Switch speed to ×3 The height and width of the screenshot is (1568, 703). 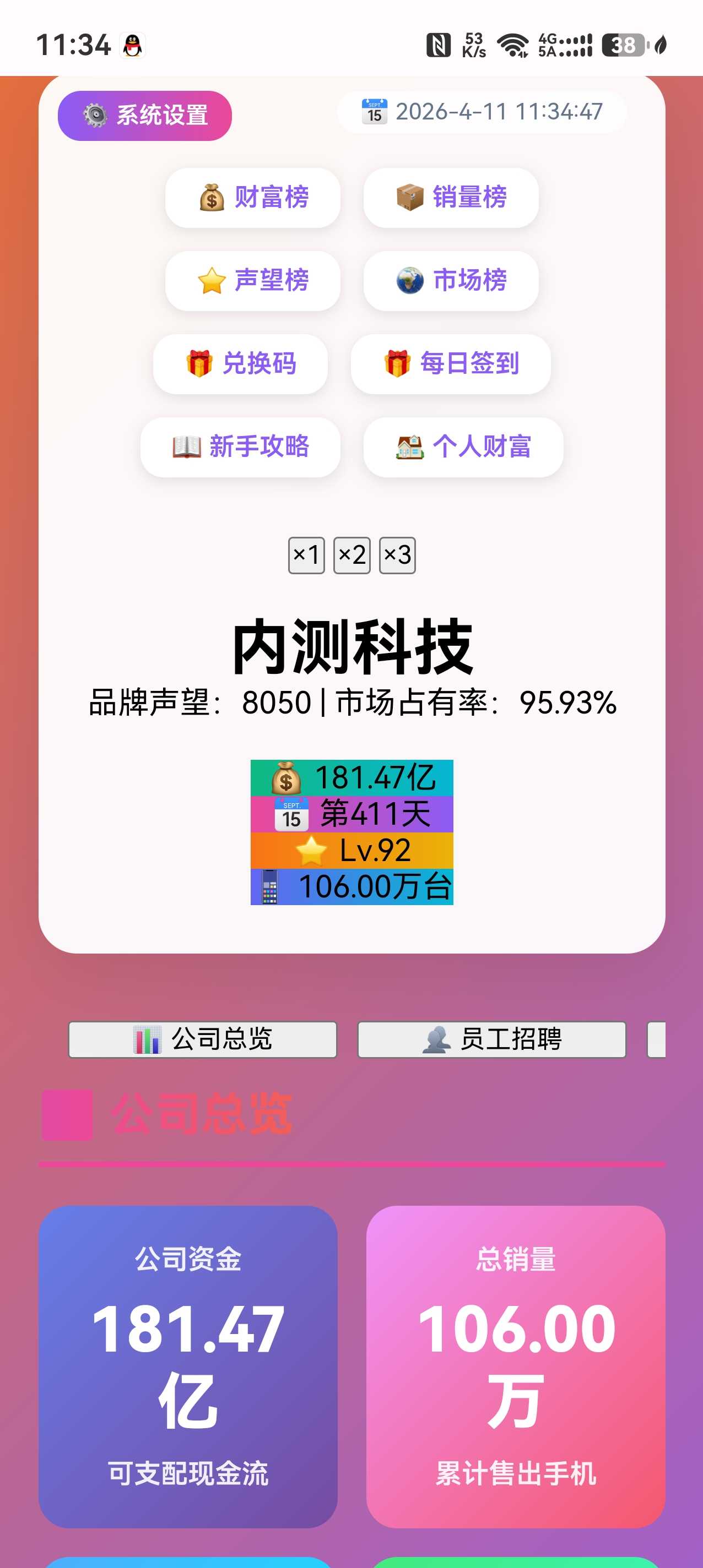pos(397,555)
